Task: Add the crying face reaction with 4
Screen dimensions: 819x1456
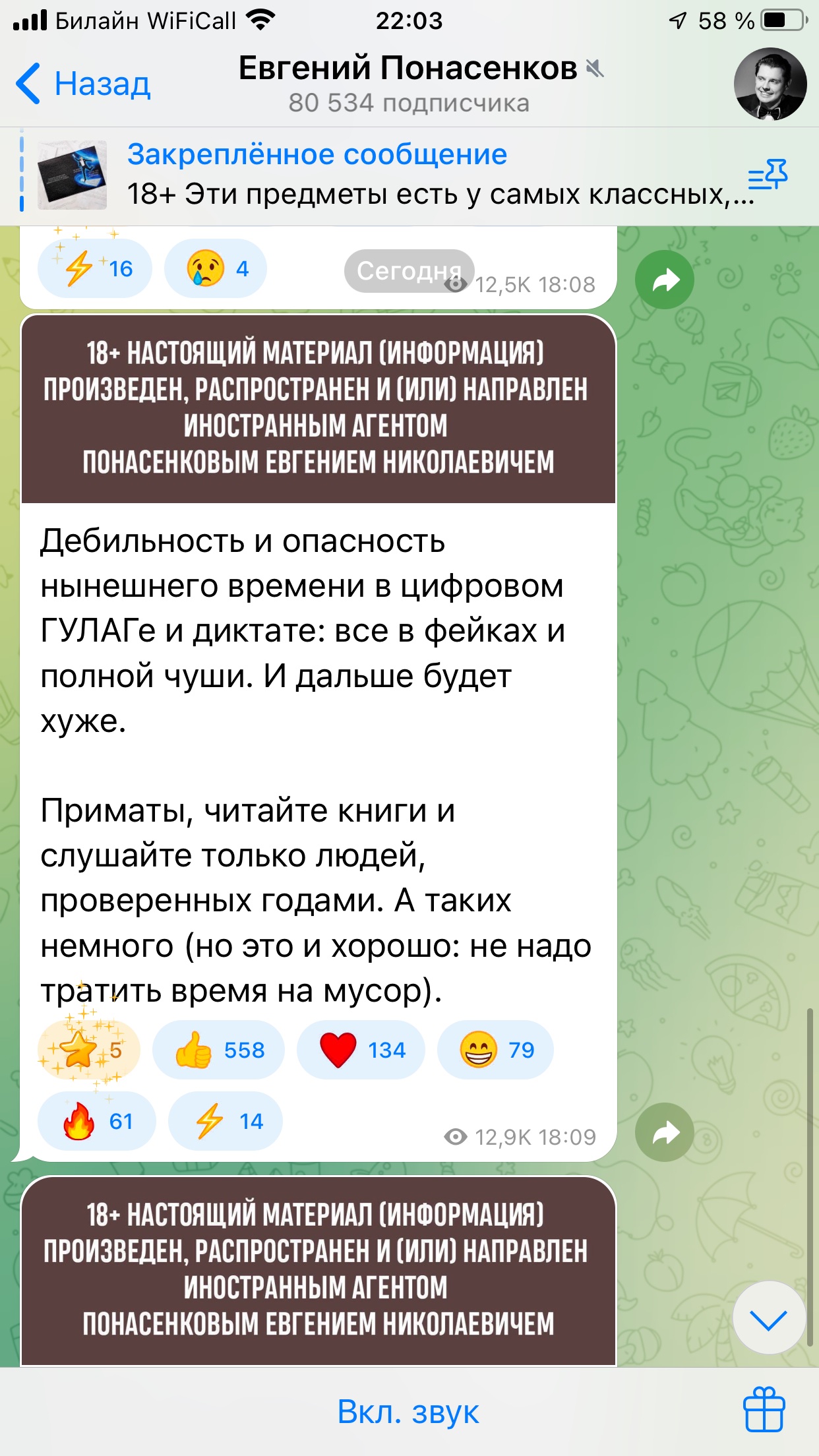Action: [x=216, y=268]
